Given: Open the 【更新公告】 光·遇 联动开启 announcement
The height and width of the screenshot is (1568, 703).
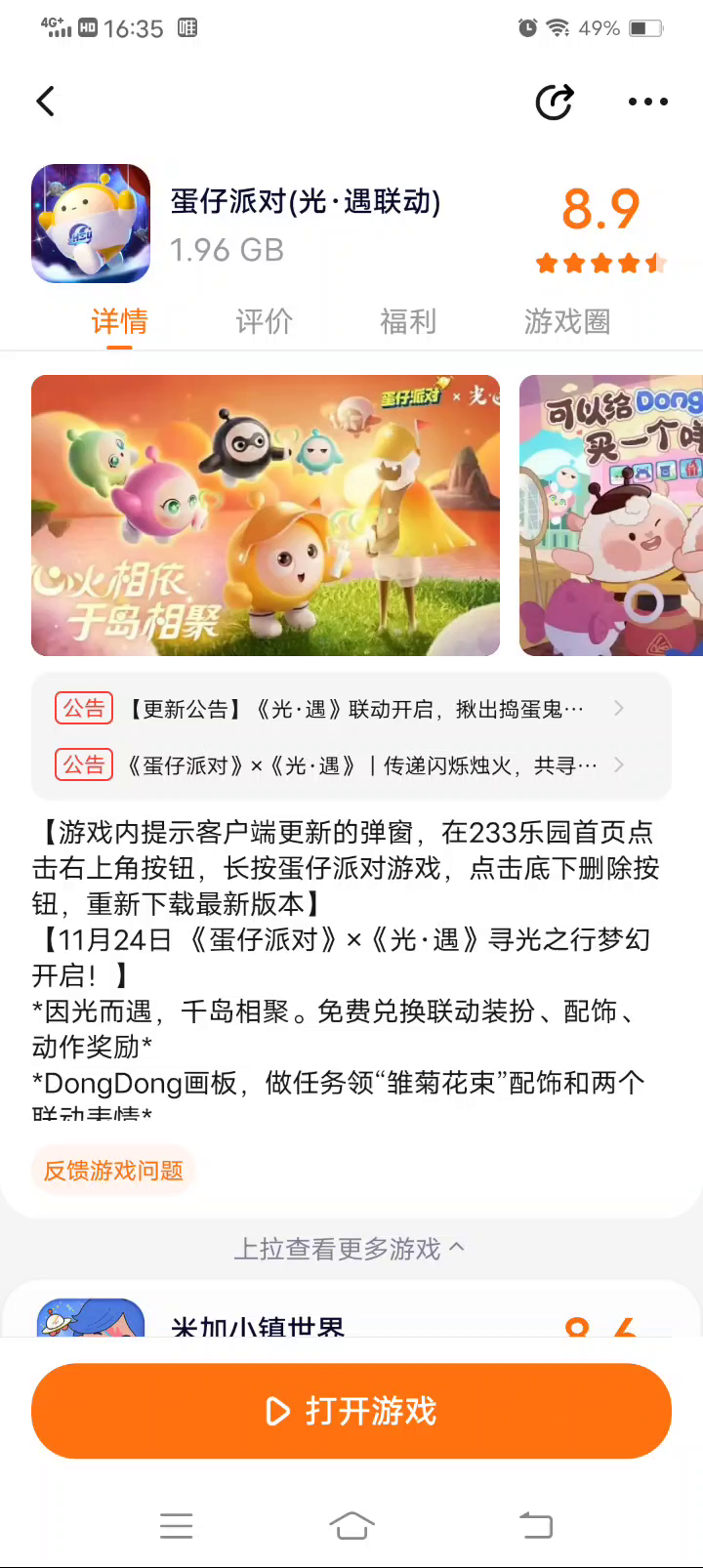Looking at the screenshot, I should [x=351, y=709].
